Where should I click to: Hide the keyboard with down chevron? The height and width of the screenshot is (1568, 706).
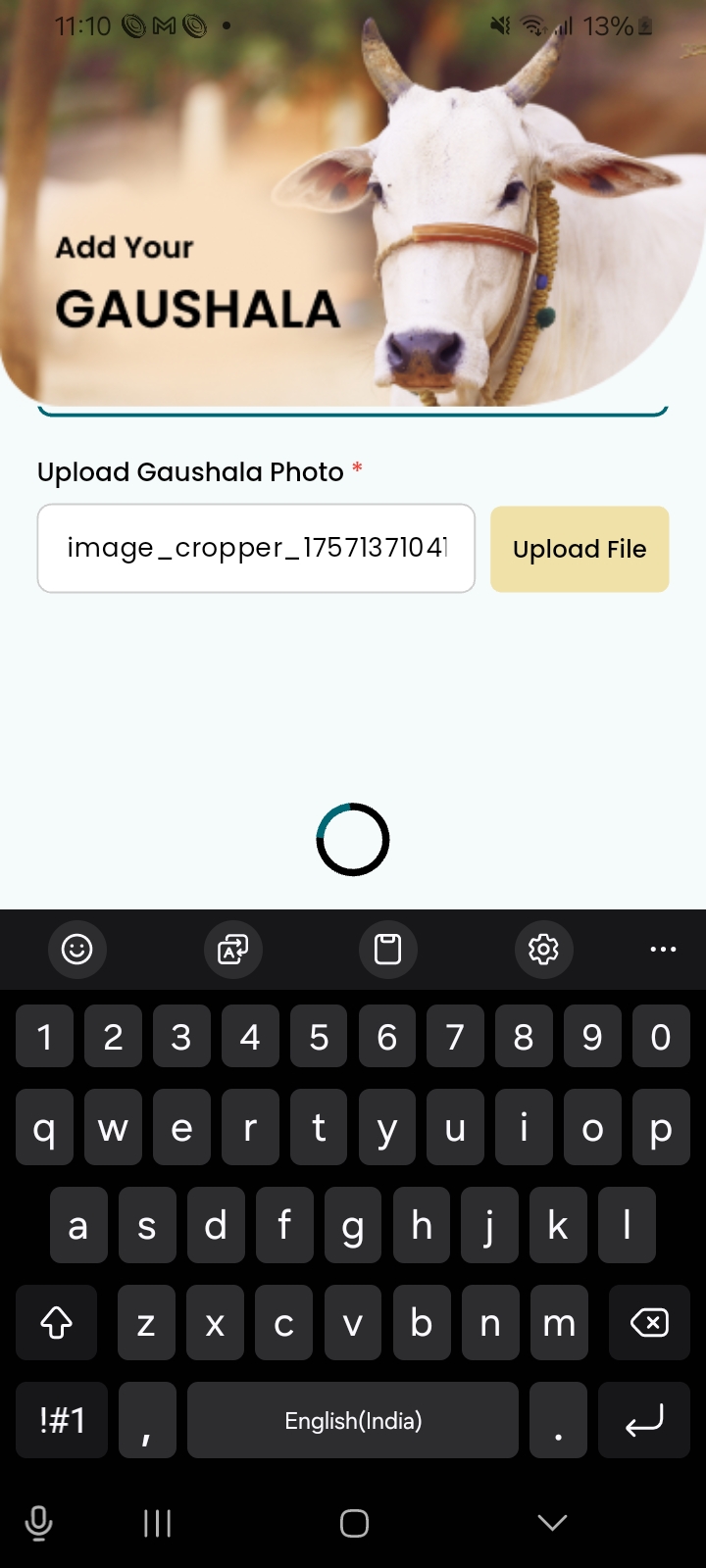(552, 1522)
